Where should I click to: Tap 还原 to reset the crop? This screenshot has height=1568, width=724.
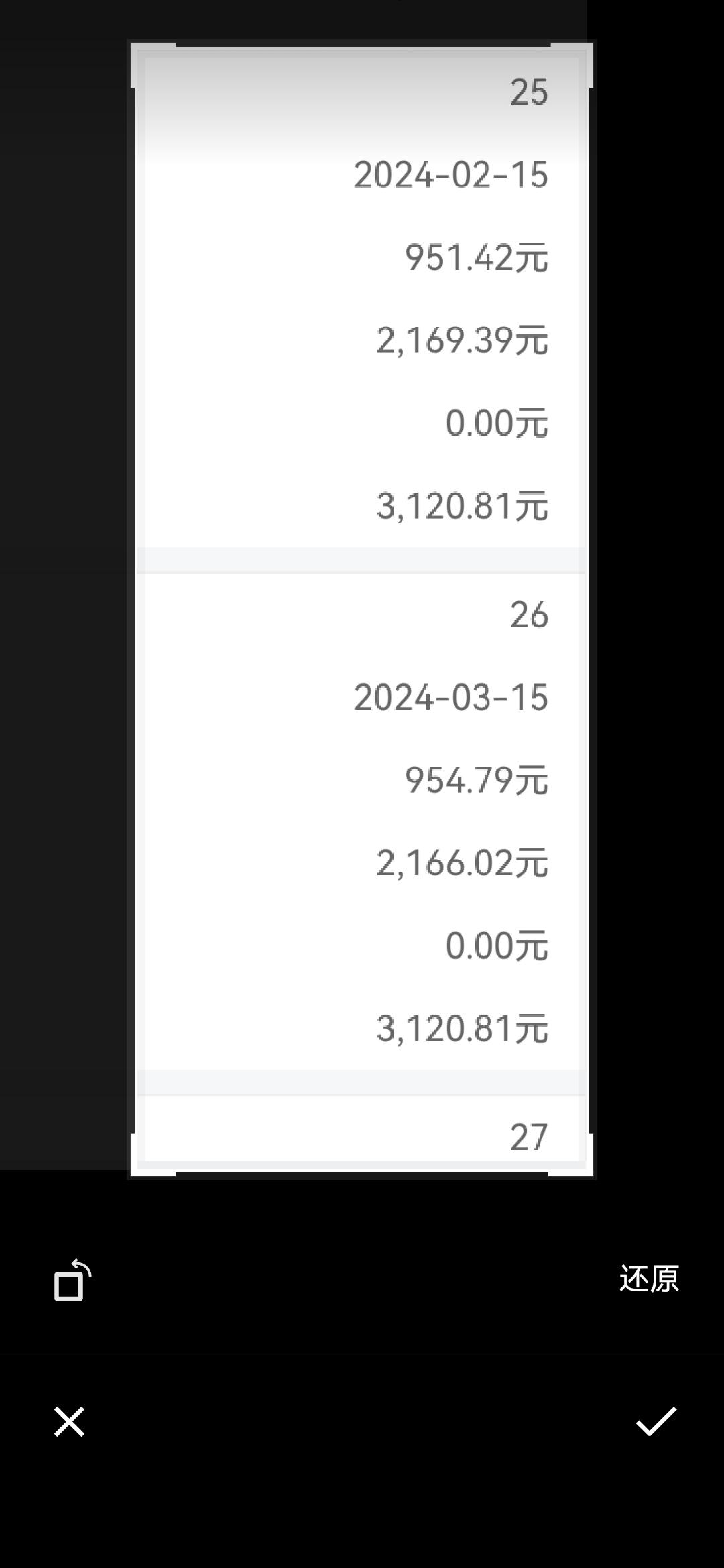tap(649, 1279)
